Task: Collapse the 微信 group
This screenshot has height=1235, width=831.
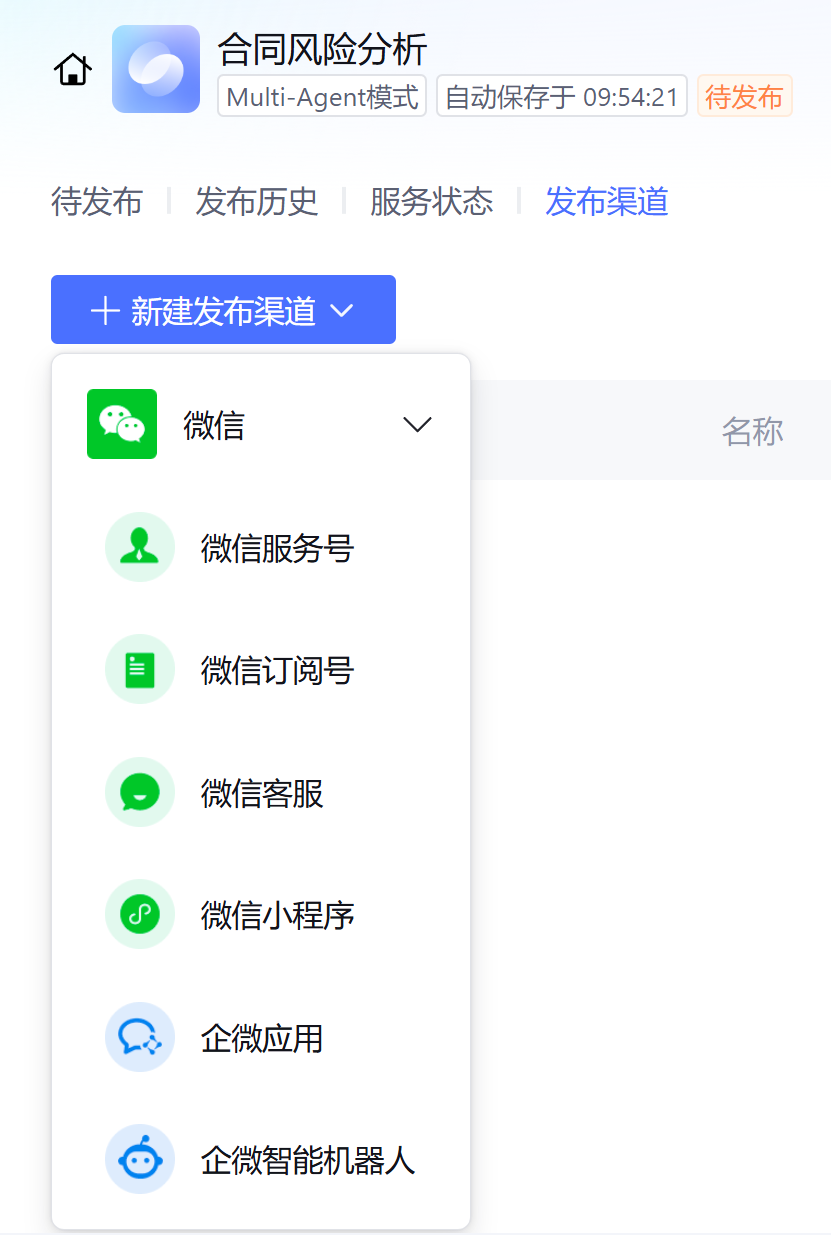Action: pos(416,425)
